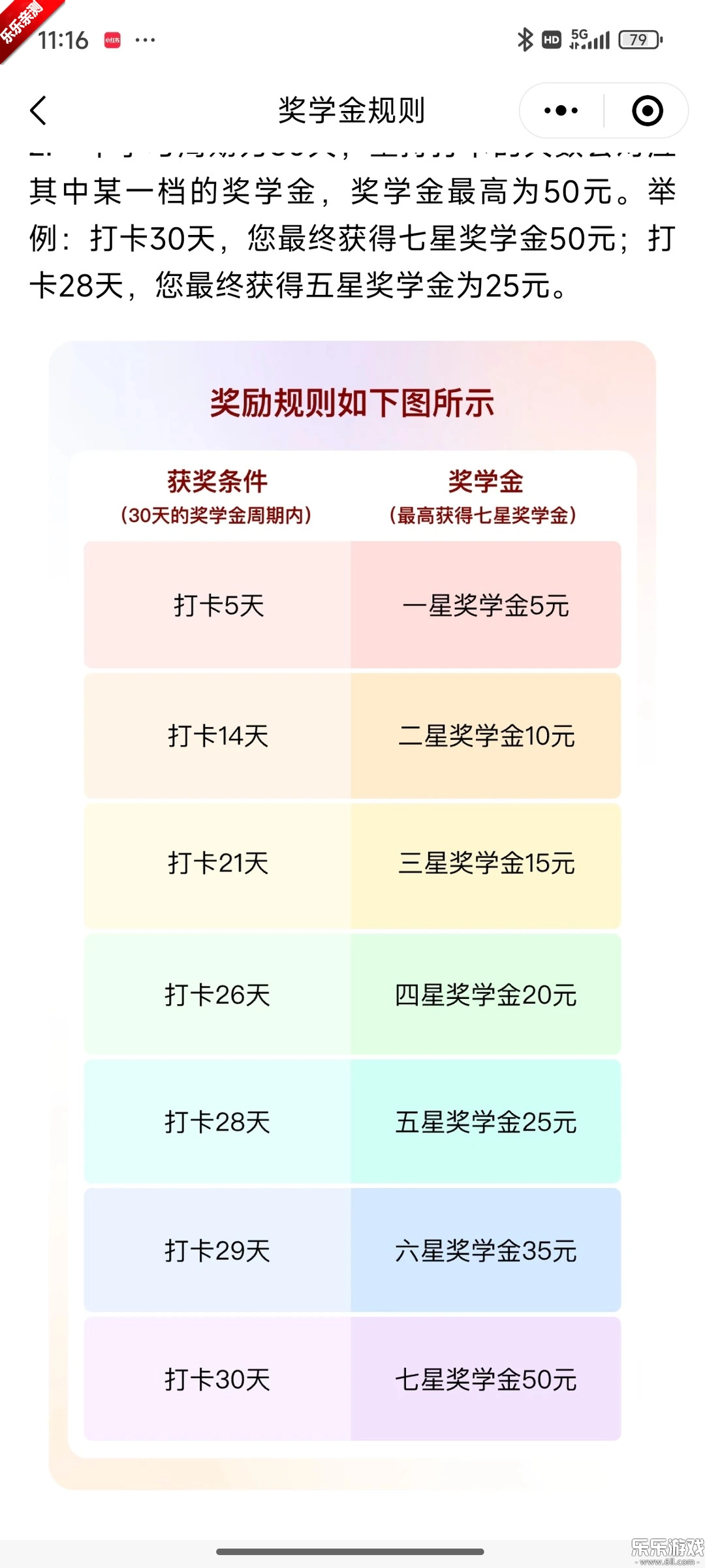Tap the 5G signal strength icon
Viewport: 705px width, 1568px height.
click(588, 40)
